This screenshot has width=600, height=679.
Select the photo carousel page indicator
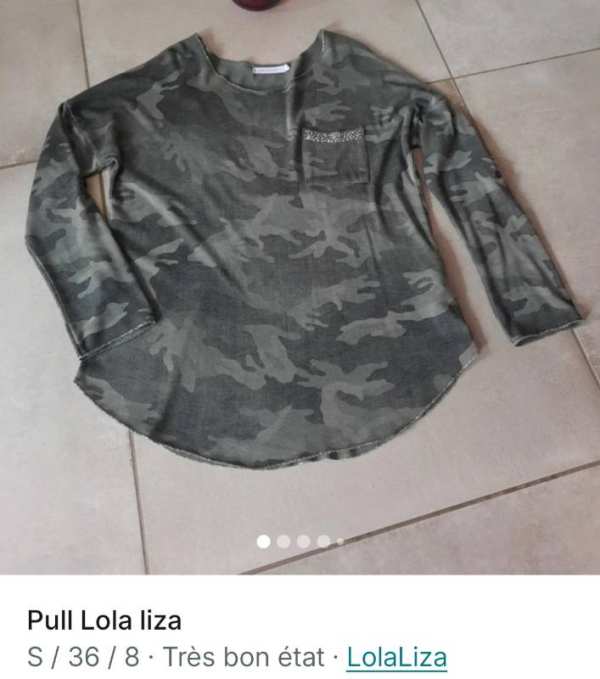pyautogui.click(x=300, y=541)
